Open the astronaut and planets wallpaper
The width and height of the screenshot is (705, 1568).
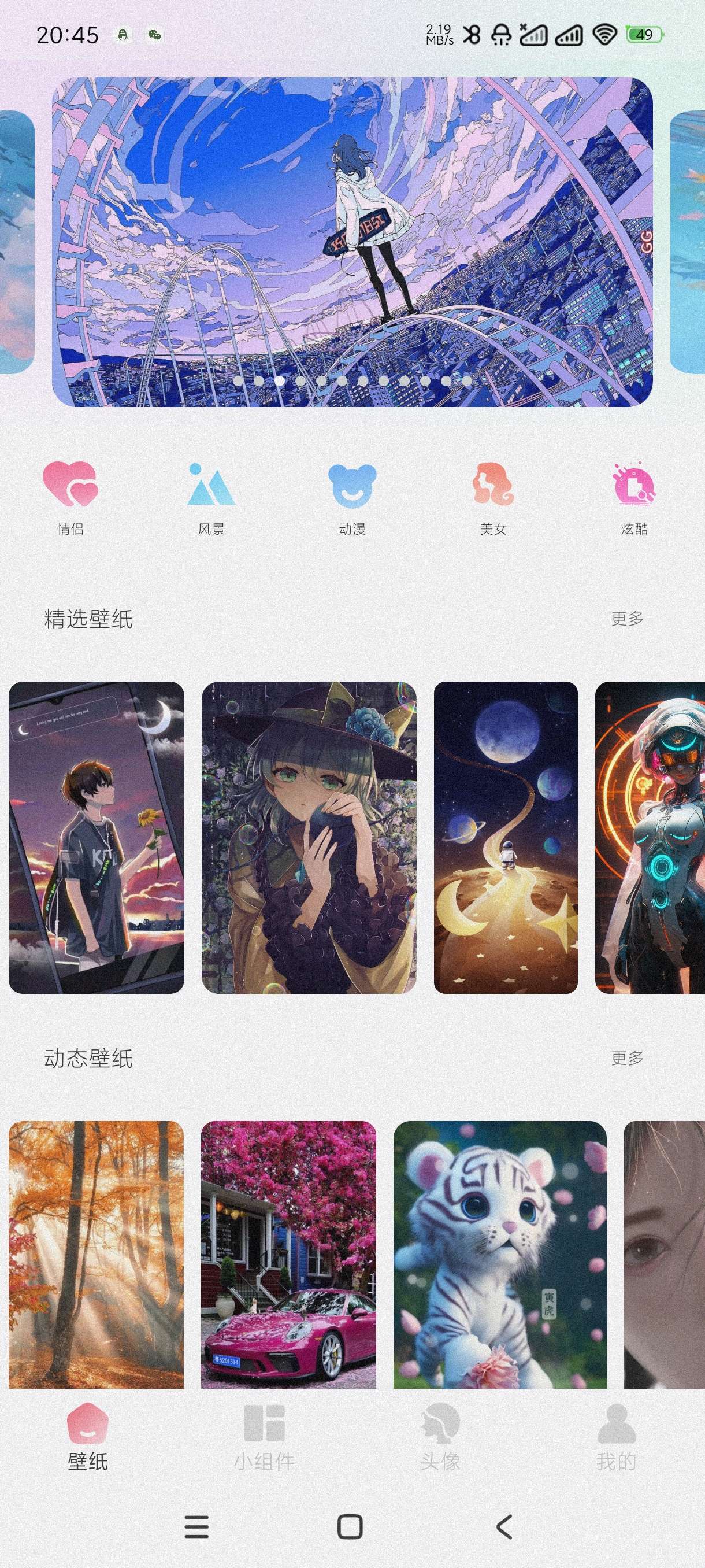pos(506,837)
